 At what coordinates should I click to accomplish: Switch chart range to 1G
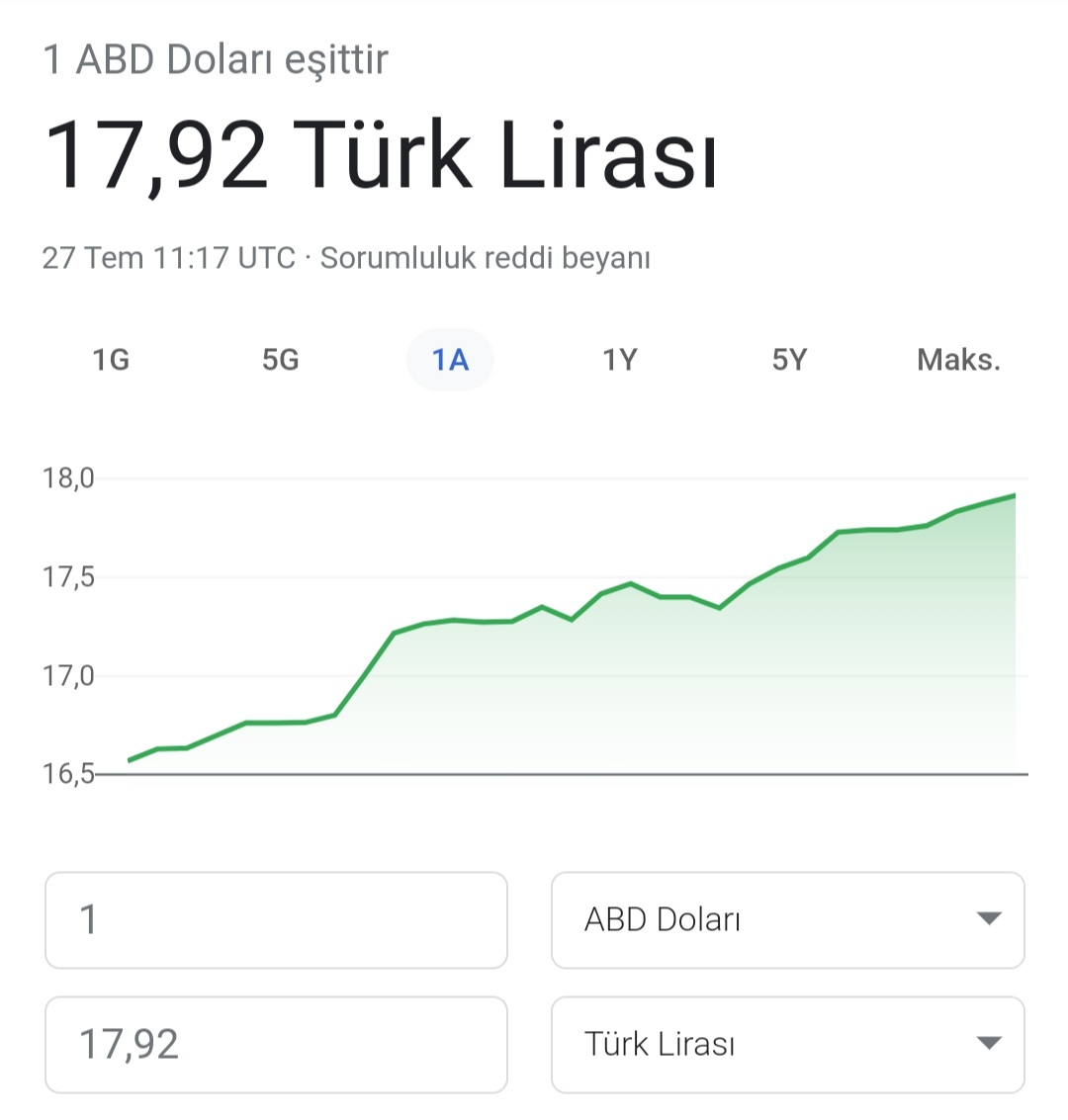pyautogui.click(x=111, y=360)
